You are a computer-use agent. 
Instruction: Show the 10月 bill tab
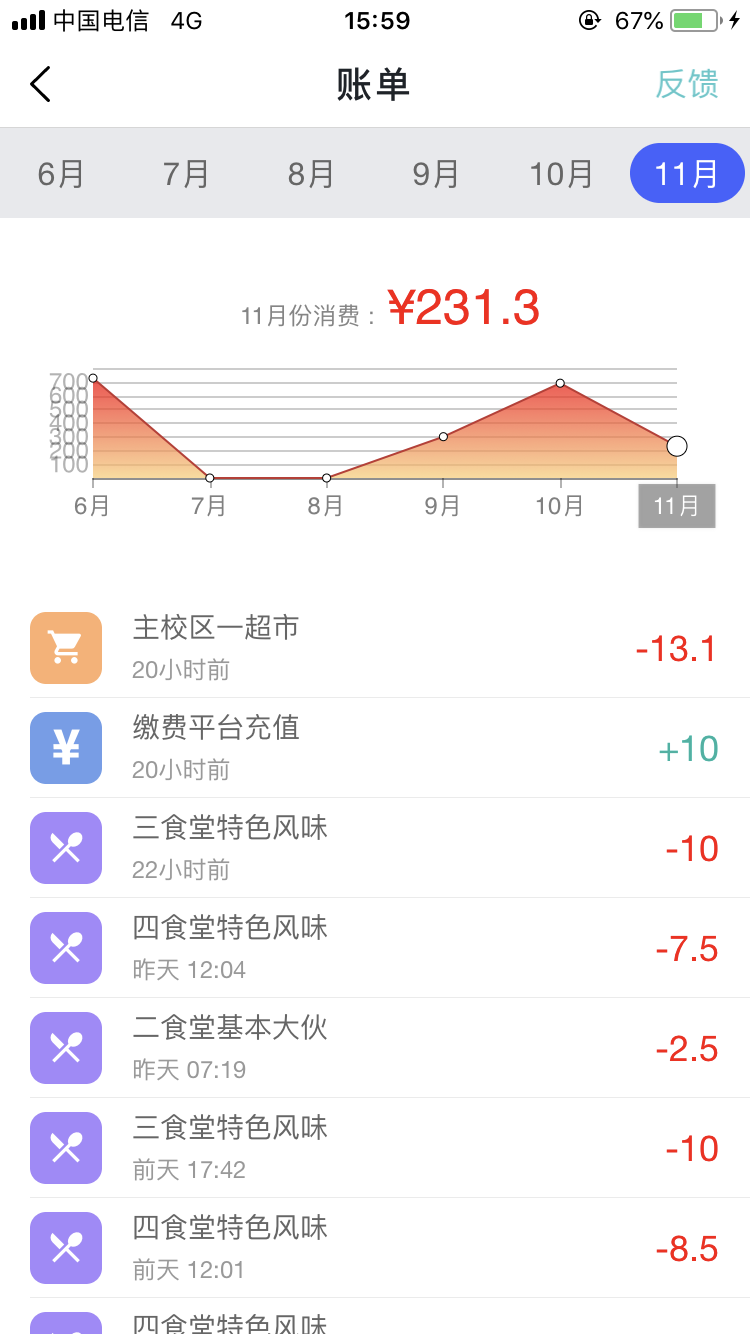561,174
